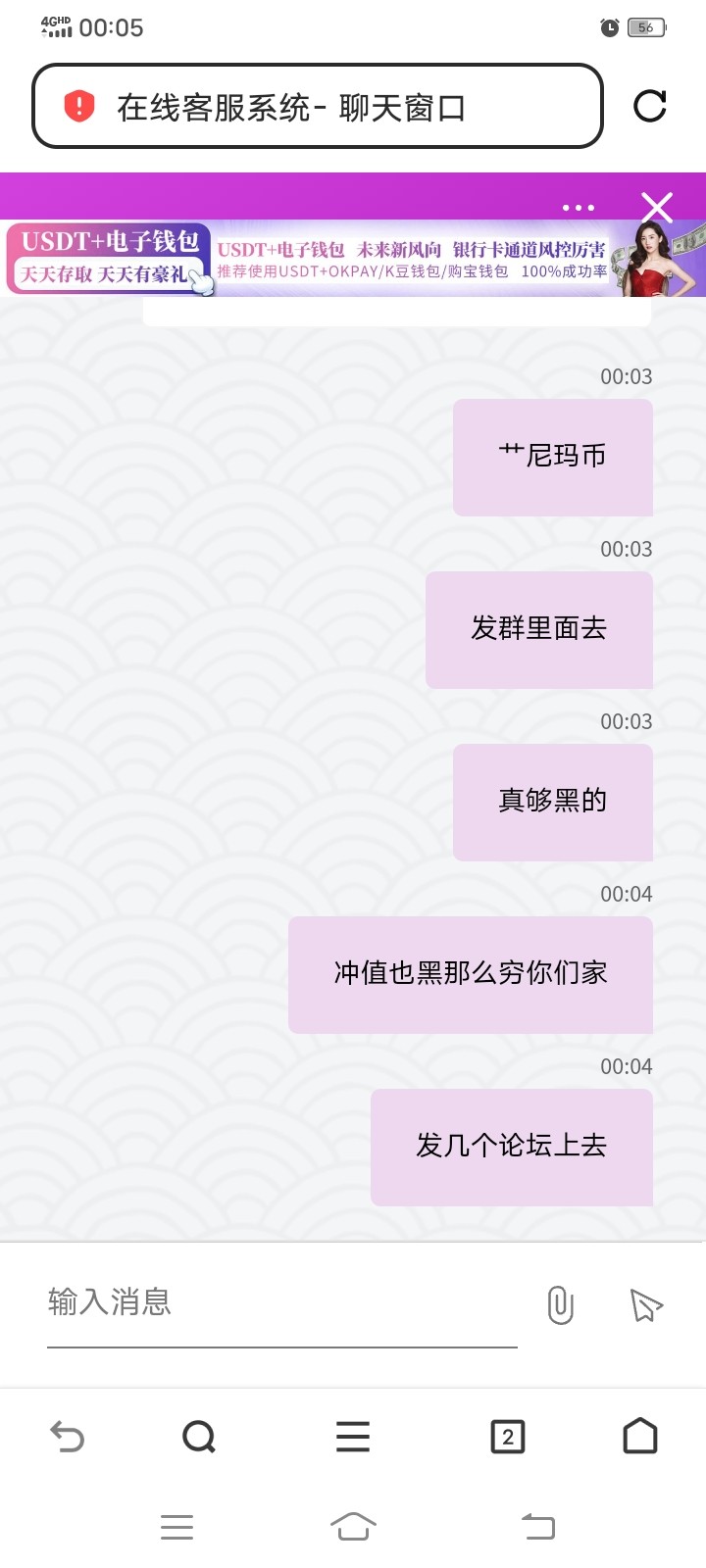
Task: Open the USDT e-wallet banner
Action: coord(353,260)
